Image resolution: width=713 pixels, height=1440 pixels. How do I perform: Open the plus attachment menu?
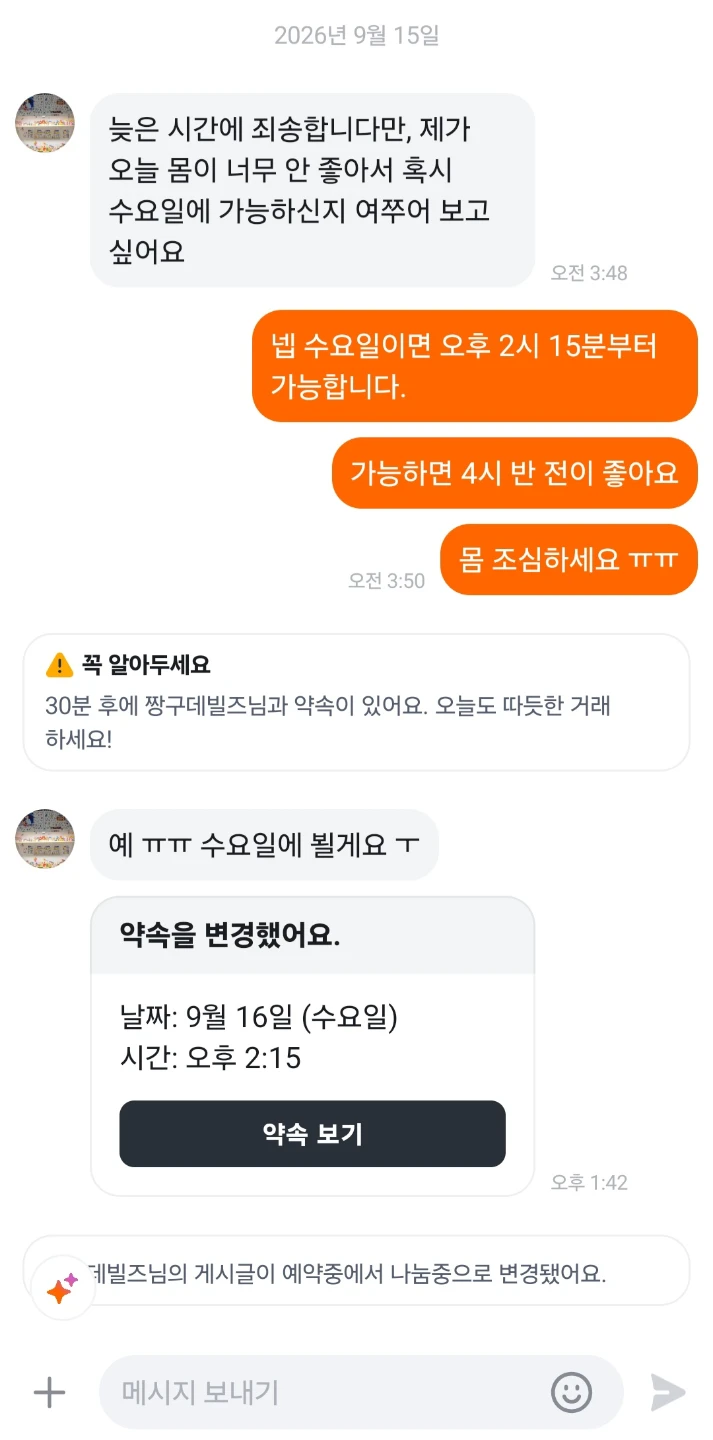[x=49, y=1392]
